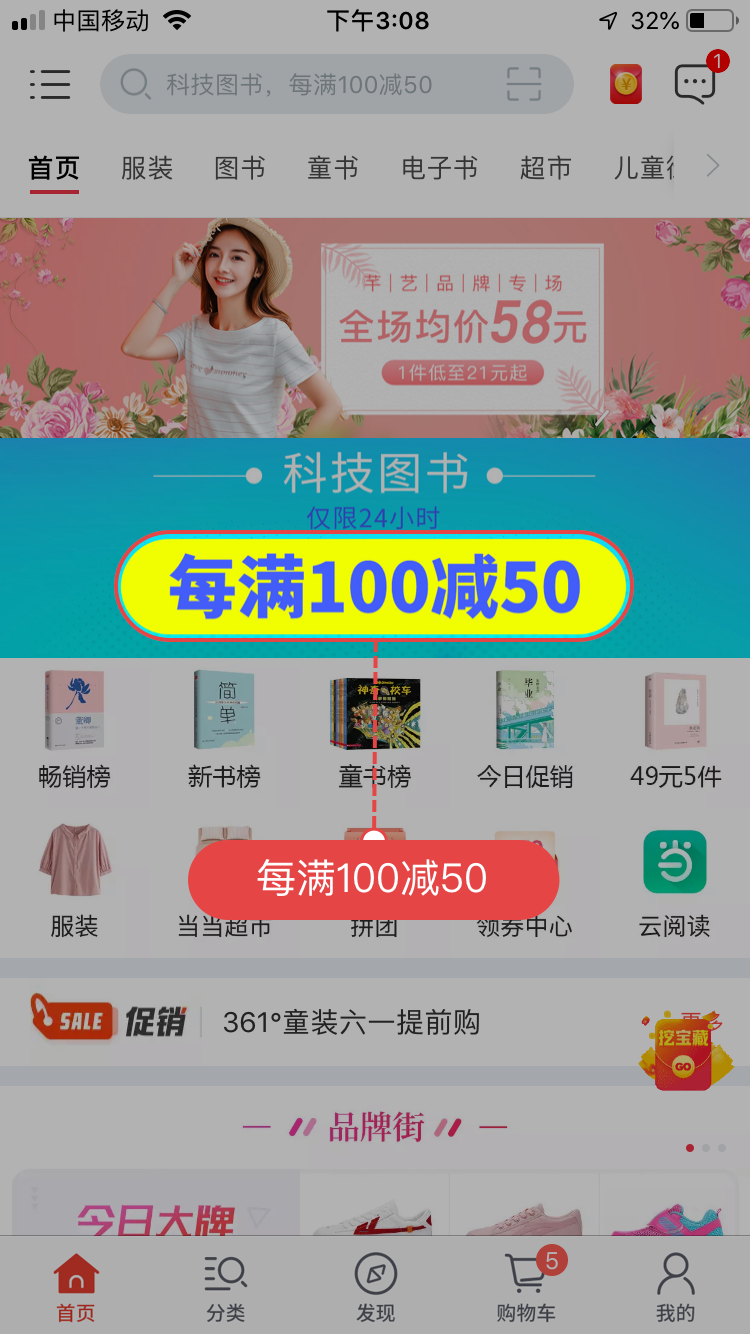Switch to the 超市 top tab
This screenshot has height=1334, width=750.
point(545,168)
